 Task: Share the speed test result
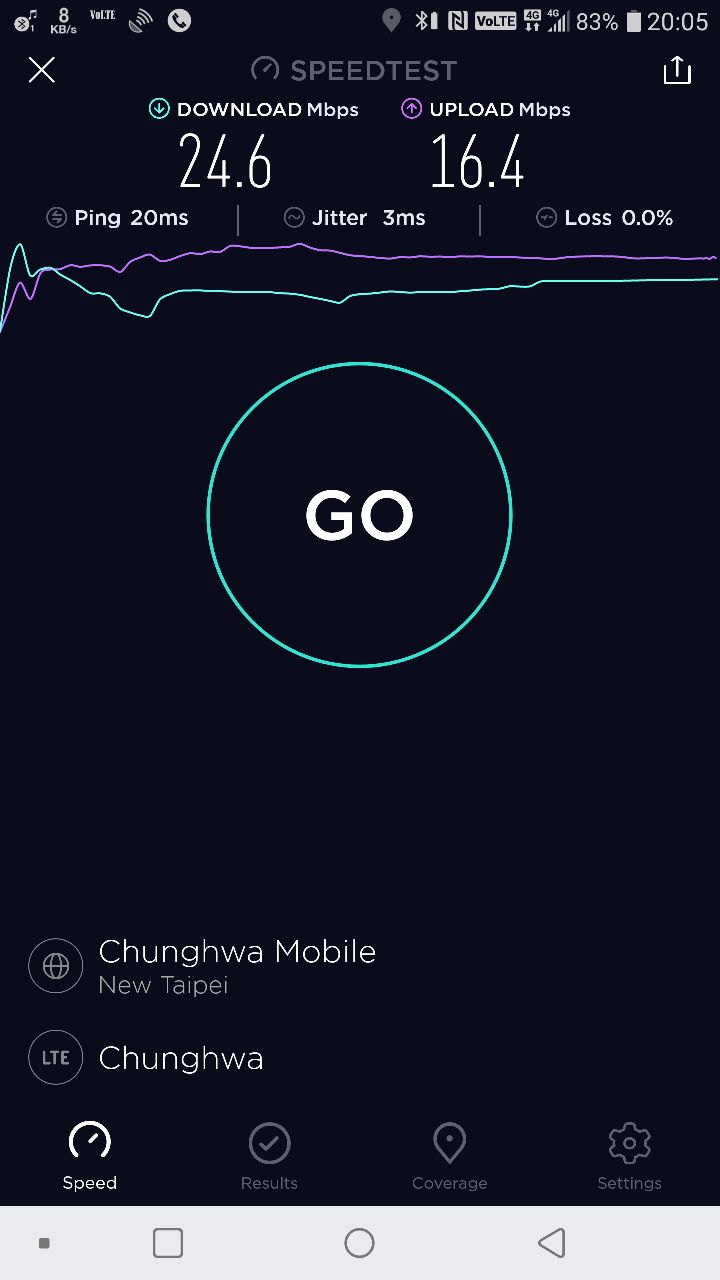click(677, 70)
